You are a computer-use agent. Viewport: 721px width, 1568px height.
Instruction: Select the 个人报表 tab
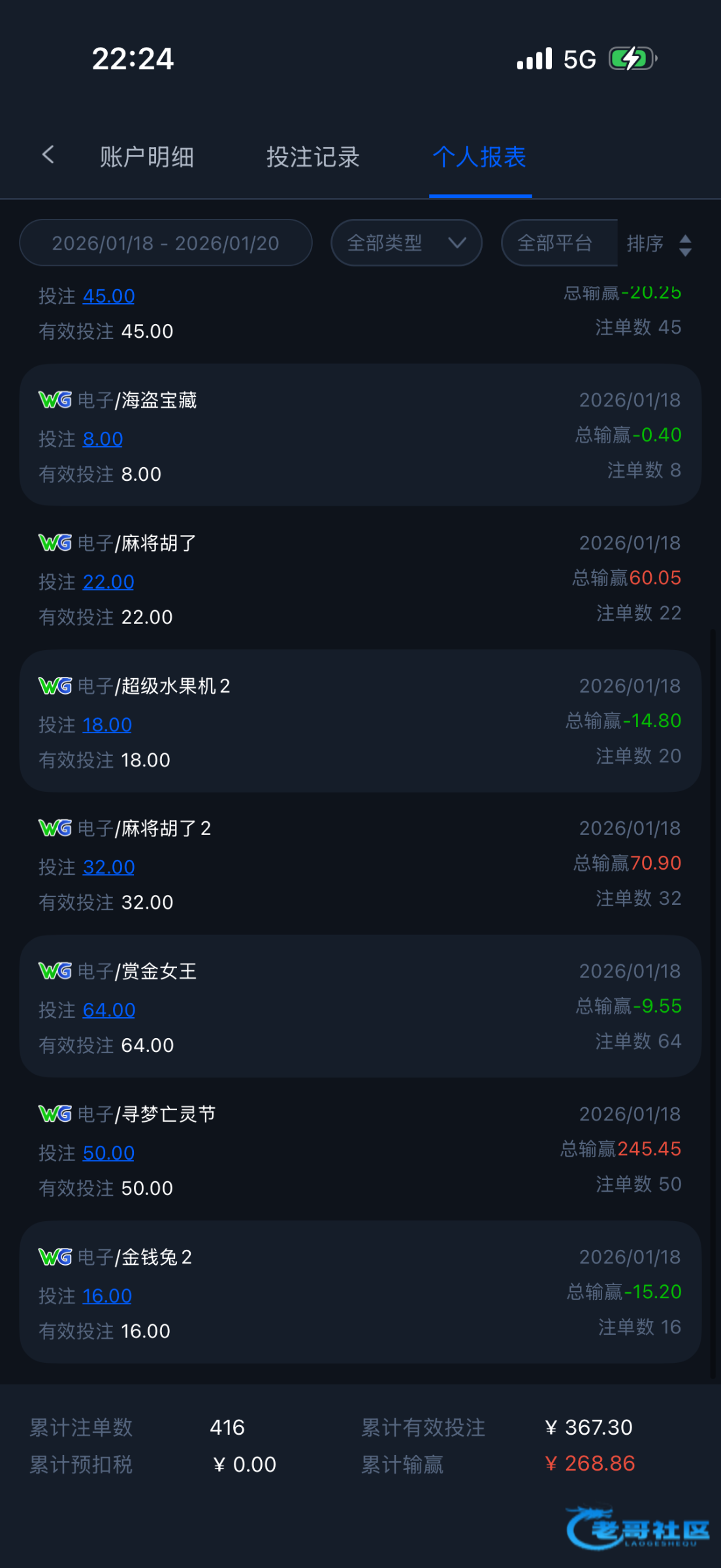click(479, 157)
